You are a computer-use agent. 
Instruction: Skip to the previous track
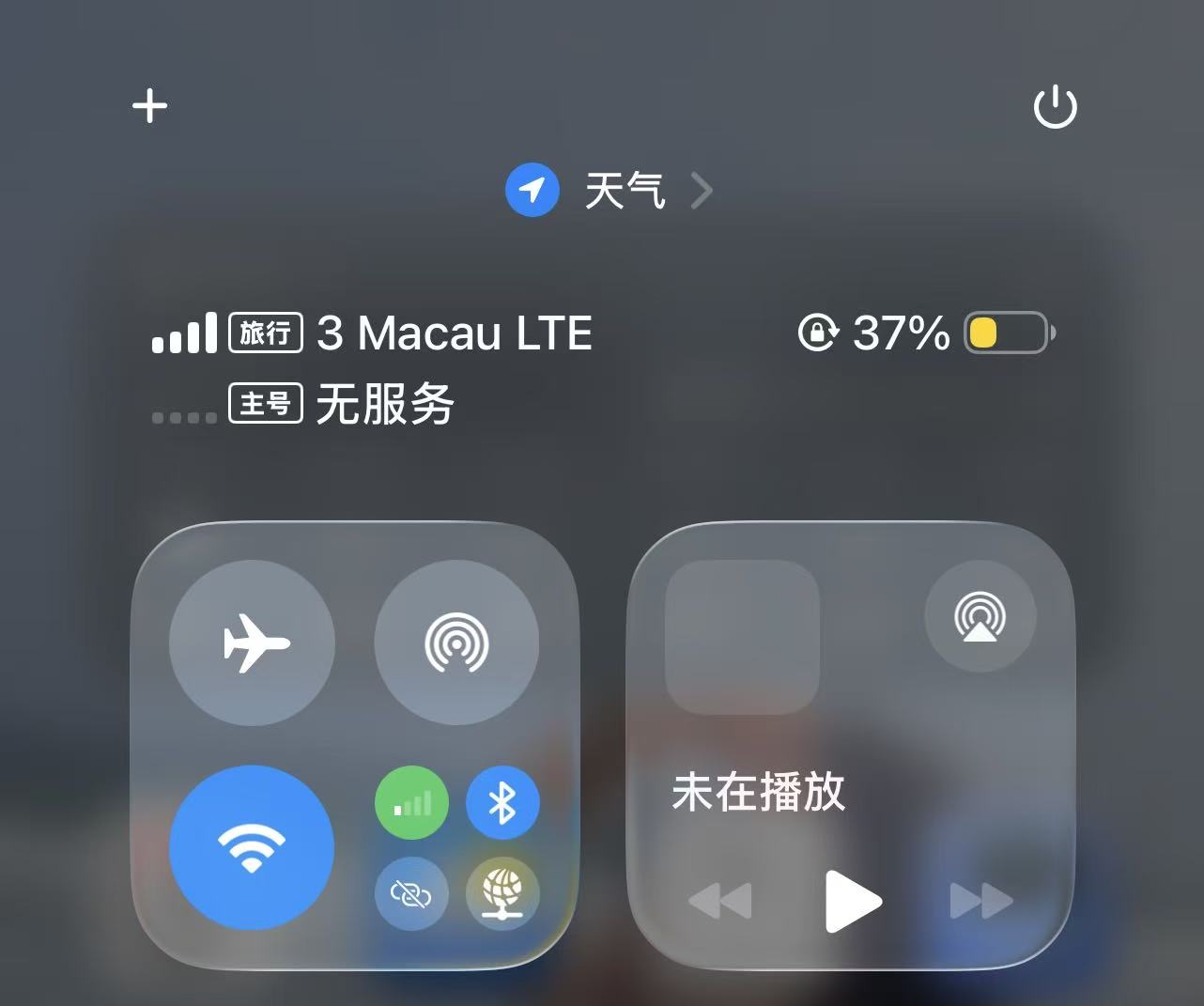pyautogui.click(x=720, y=901)
